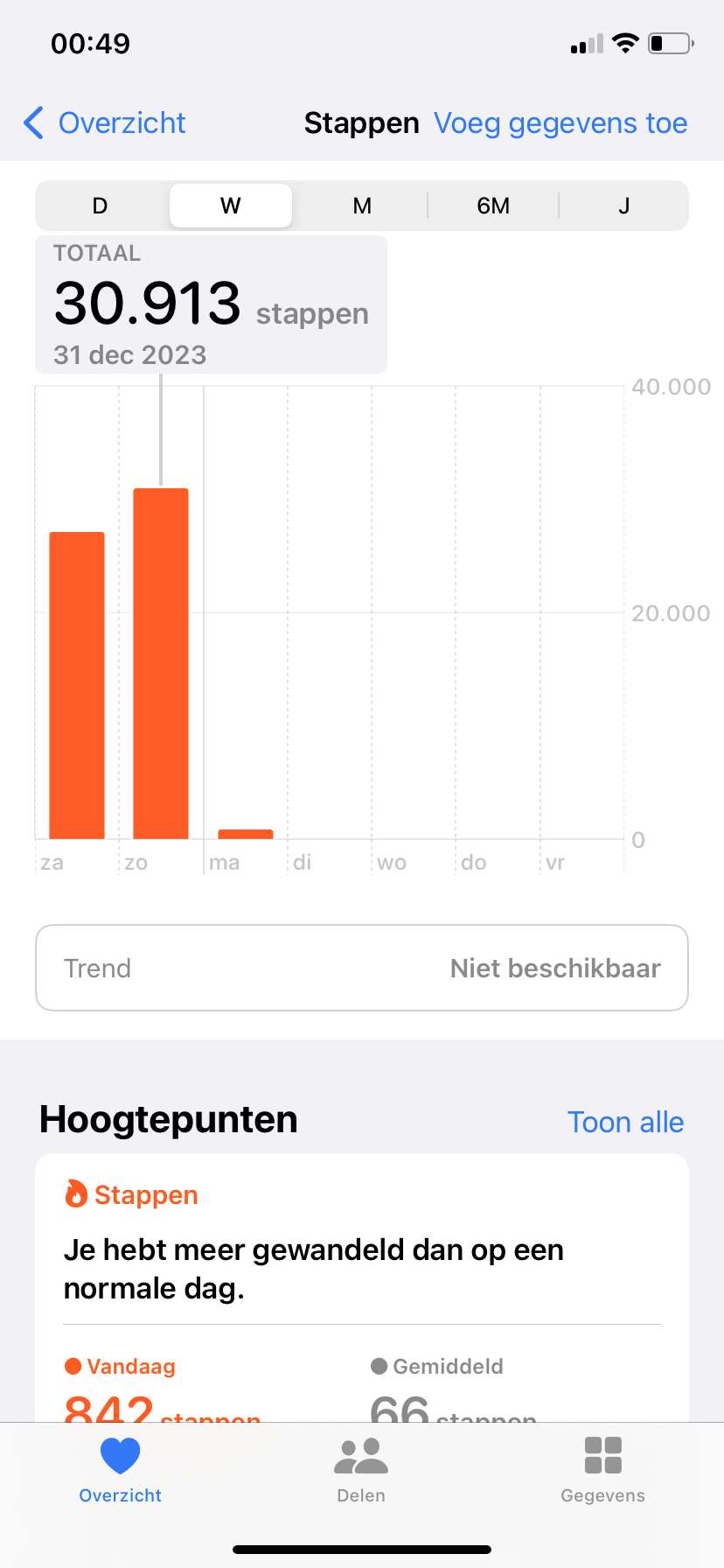Select the Overzicht bottom tab
724x1568 pixels.
[x=121, y=1470]
